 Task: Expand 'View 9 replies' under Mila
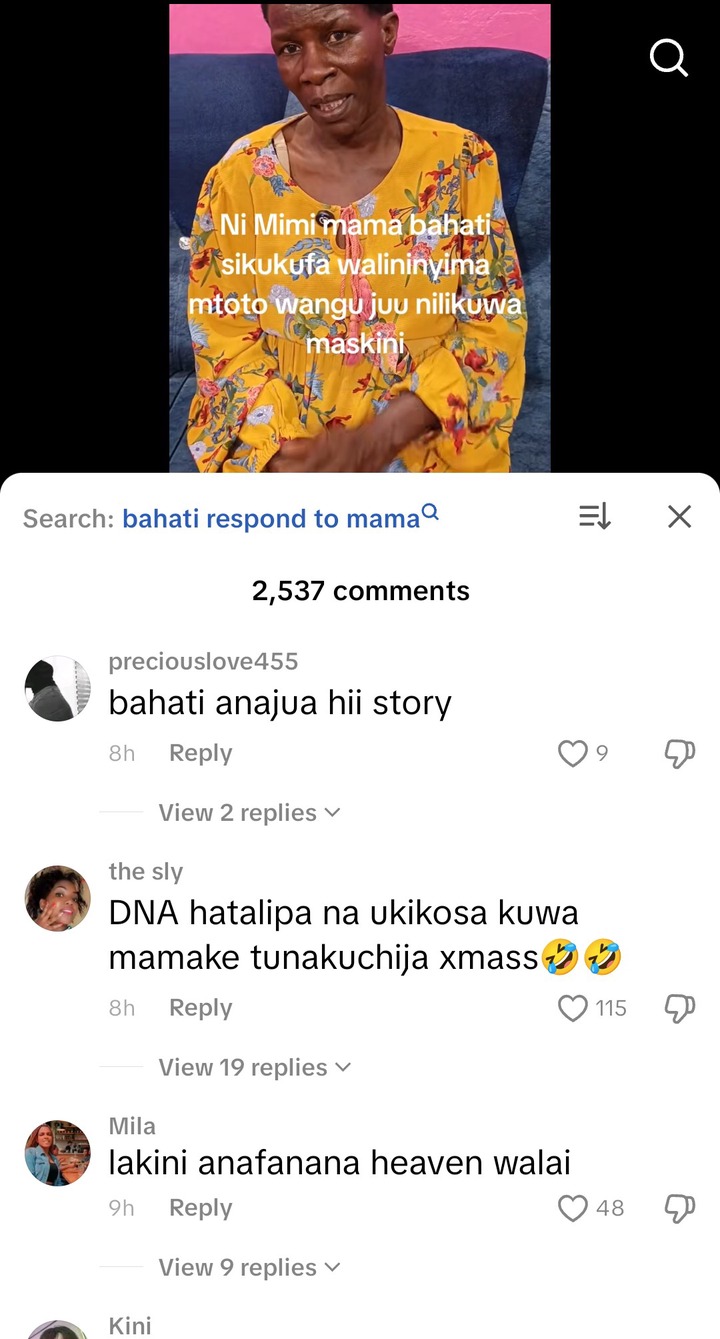pos(249,1268)
